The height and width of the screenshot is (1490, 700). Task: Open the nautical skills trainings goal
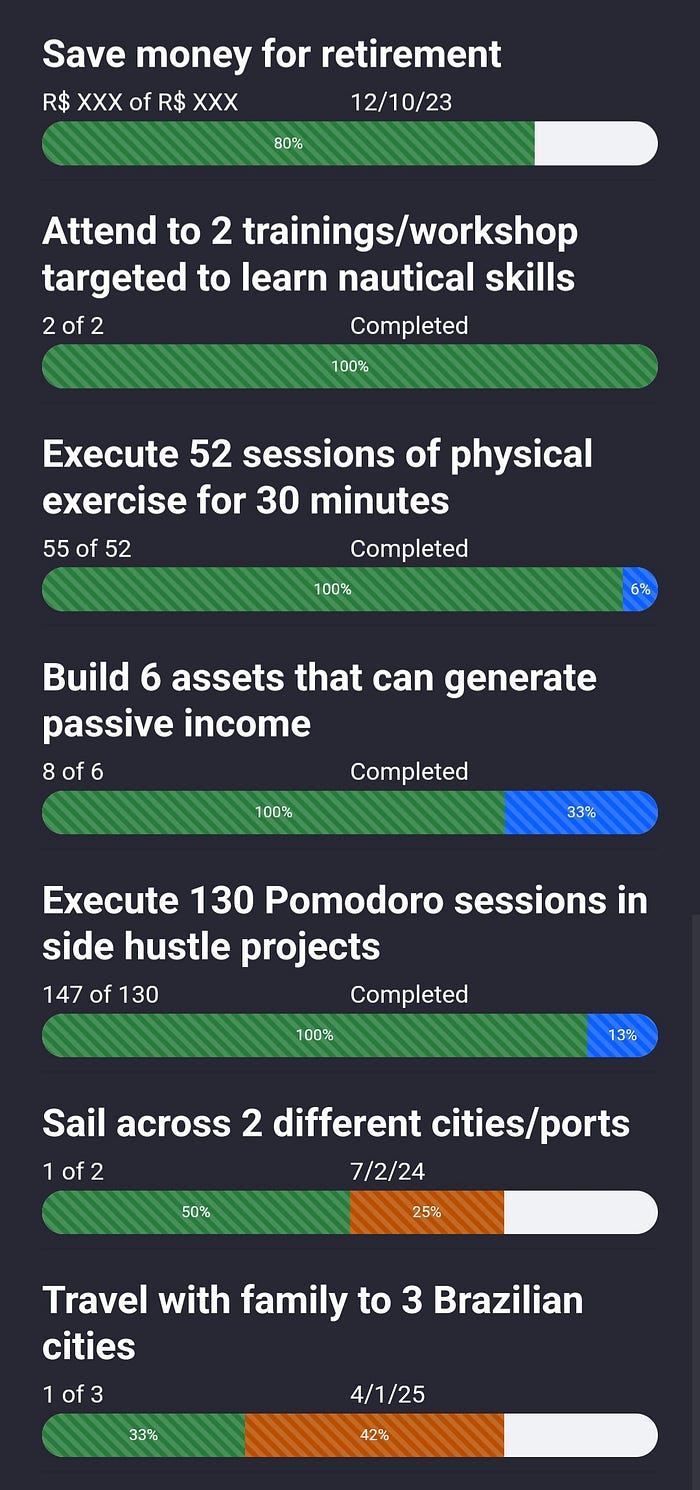(309, 254)
